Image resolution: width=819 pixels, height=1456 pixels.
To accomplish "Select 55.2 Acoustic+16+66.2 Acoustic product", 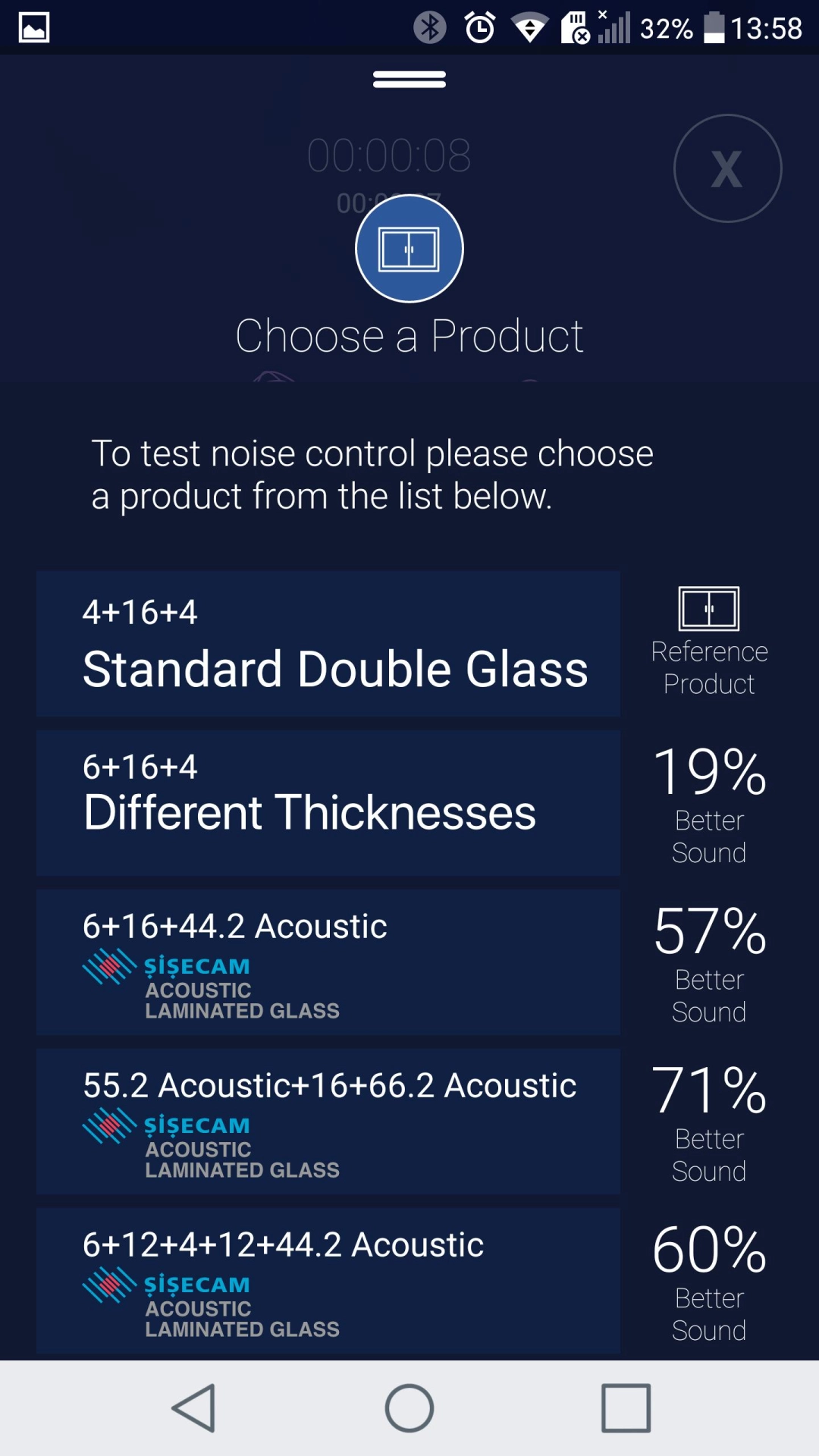I will tap(328, 1122).
